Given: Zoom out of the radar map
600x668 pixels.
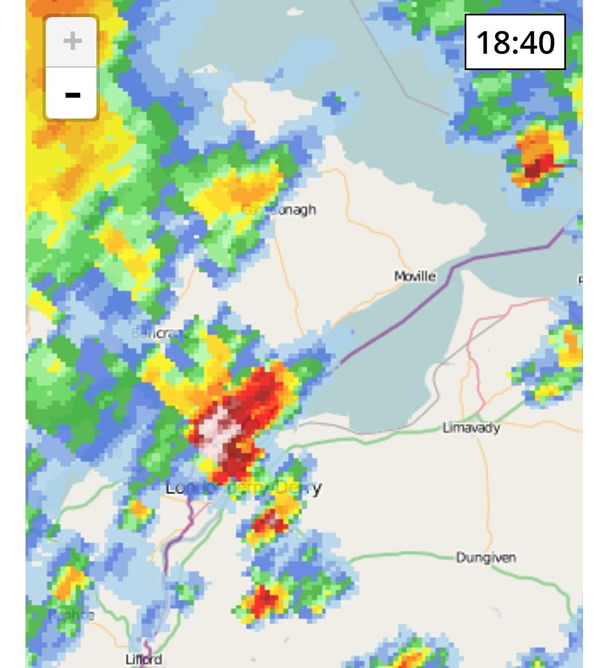Looking at the screenshot, I should tap(72, 94).
